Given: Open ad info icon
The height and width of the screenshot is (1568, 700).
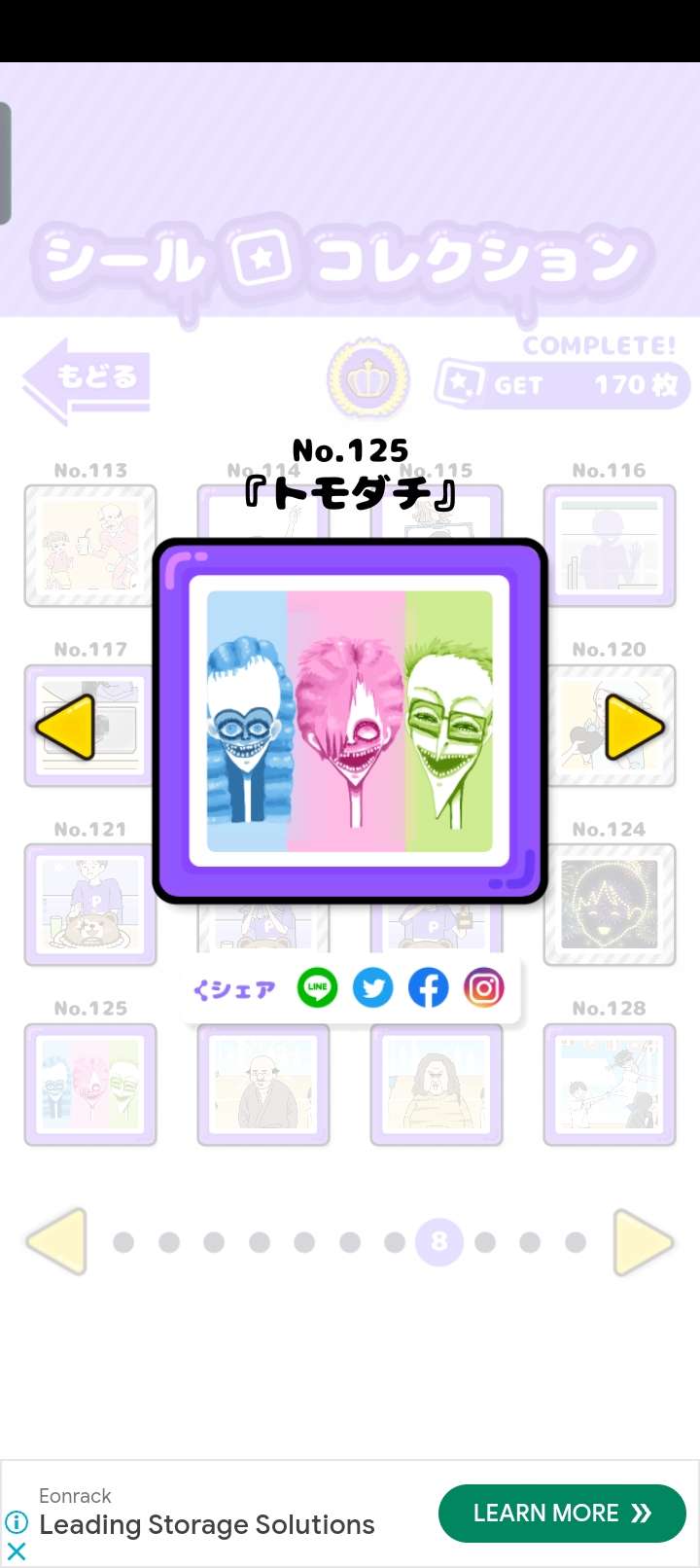Looking at the screenshot, I should 17,1522.
